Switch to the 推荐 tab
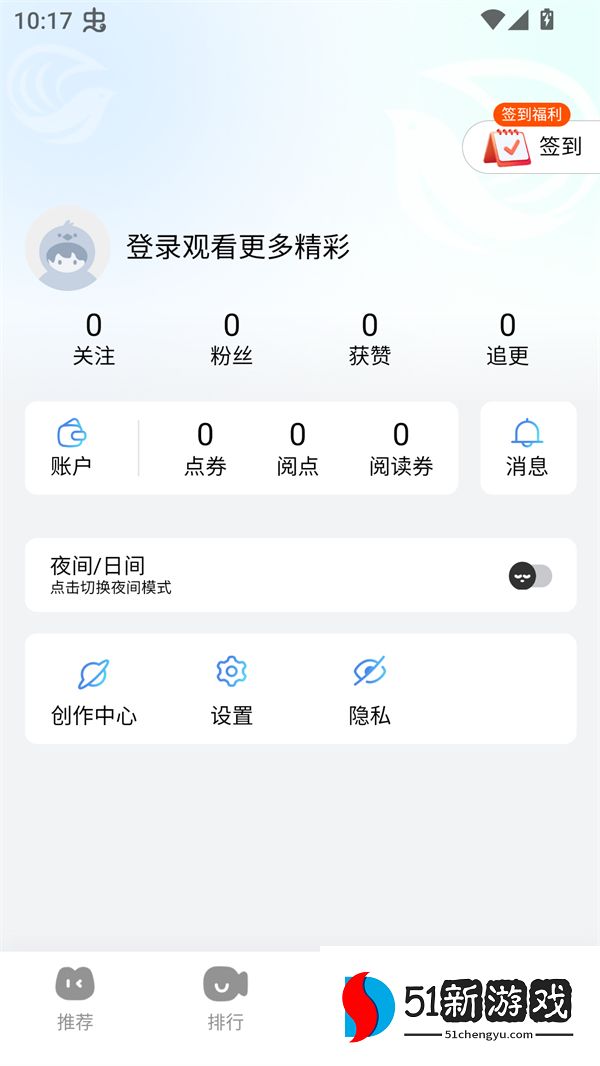The height and width of the screenshot is (1066, 600). pyautogui.click(x=75, y=998)
